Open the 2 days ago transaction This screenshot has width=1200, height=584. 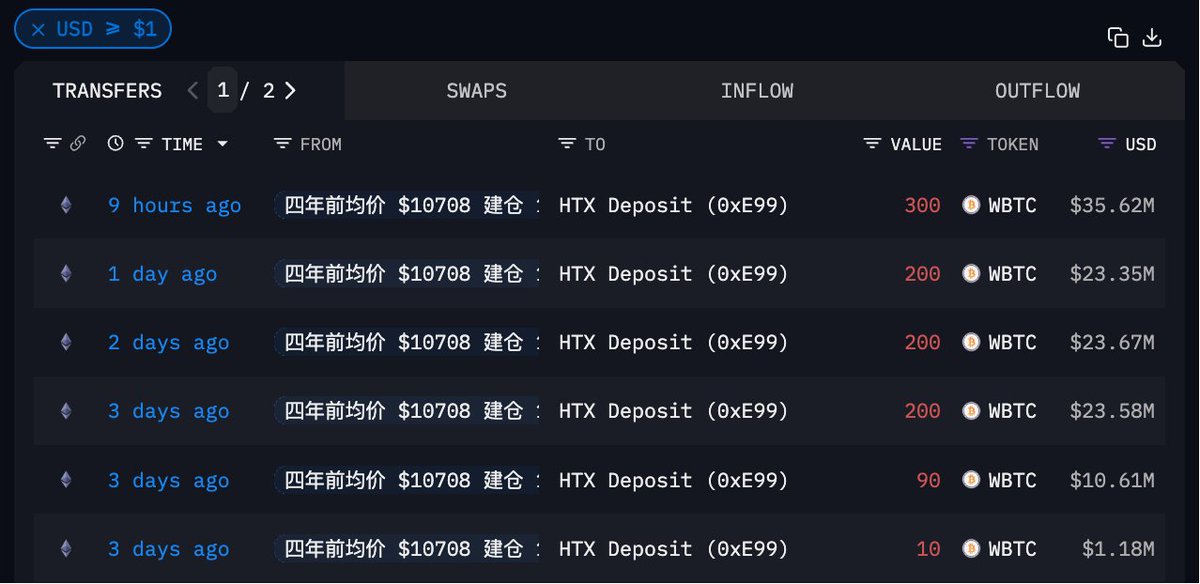click(168, 343)
